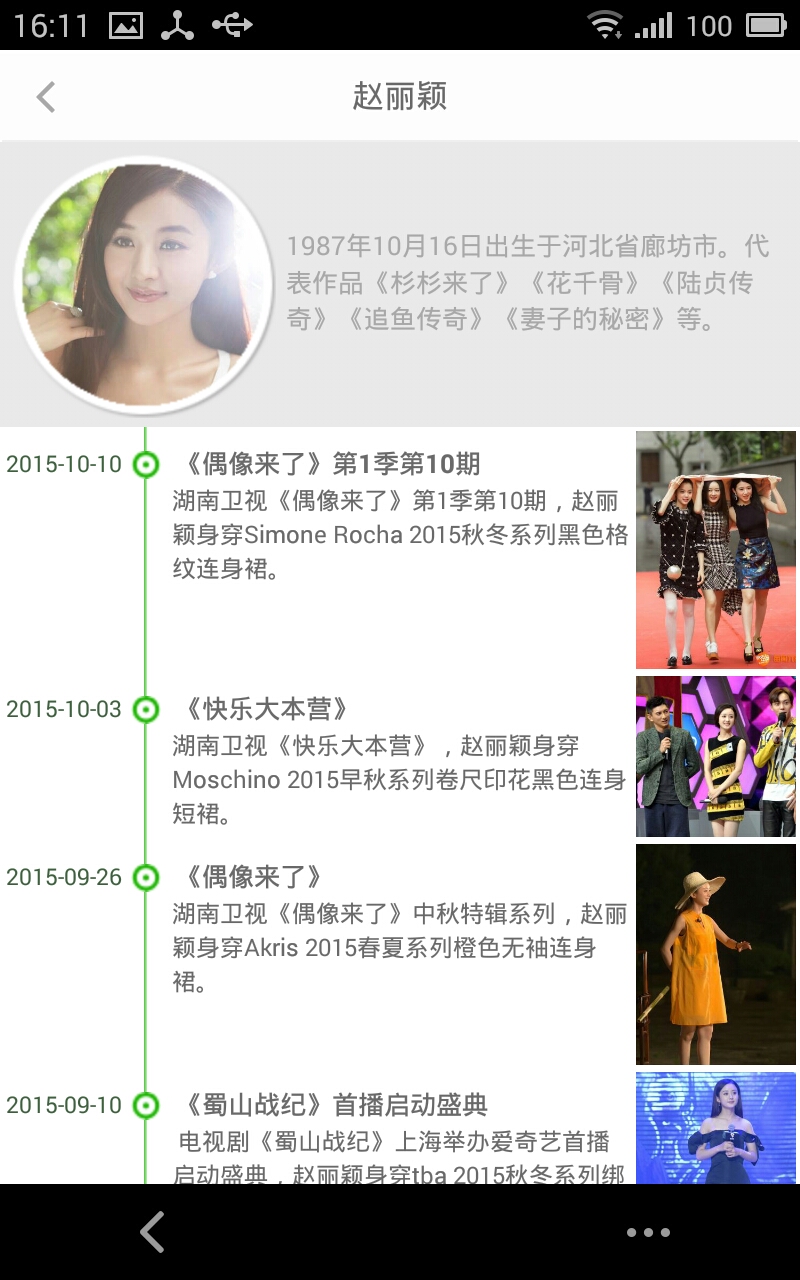Open the three-dot more options menu
Screen dimensions: 800x1280
click(x=648, y=1232)
